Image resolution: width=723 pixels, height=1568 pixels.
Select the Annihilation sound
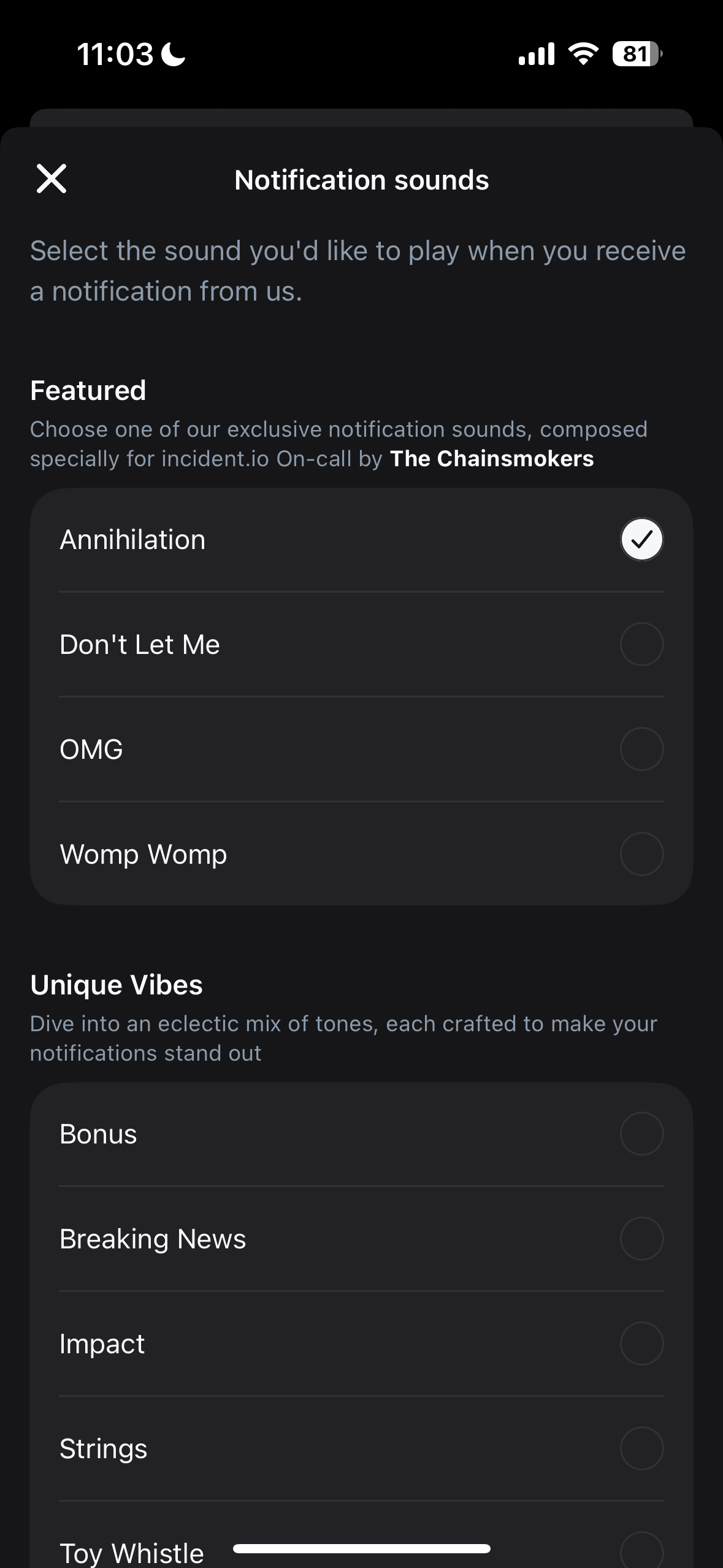point(641,540)
